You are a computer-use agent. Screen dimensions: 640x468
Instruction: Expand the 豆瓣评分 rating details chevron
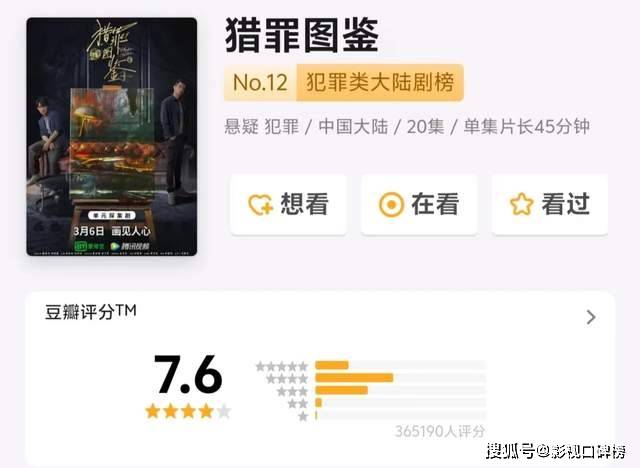point(591,317)
